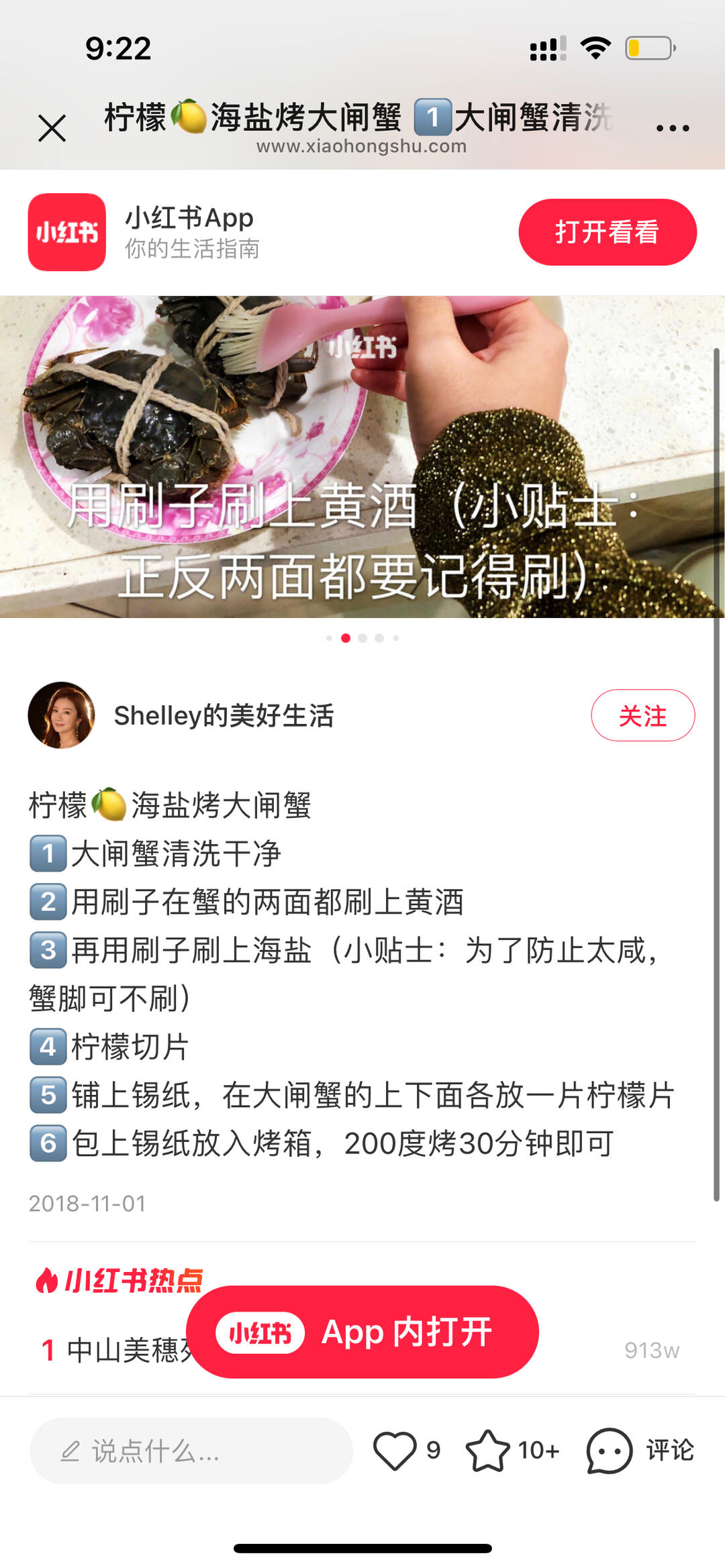The height and width of the screenshot is (1568, 725).
Task: Toggle follow by tapping 关注
Action: pyautogui.click(x=642, y=715)
